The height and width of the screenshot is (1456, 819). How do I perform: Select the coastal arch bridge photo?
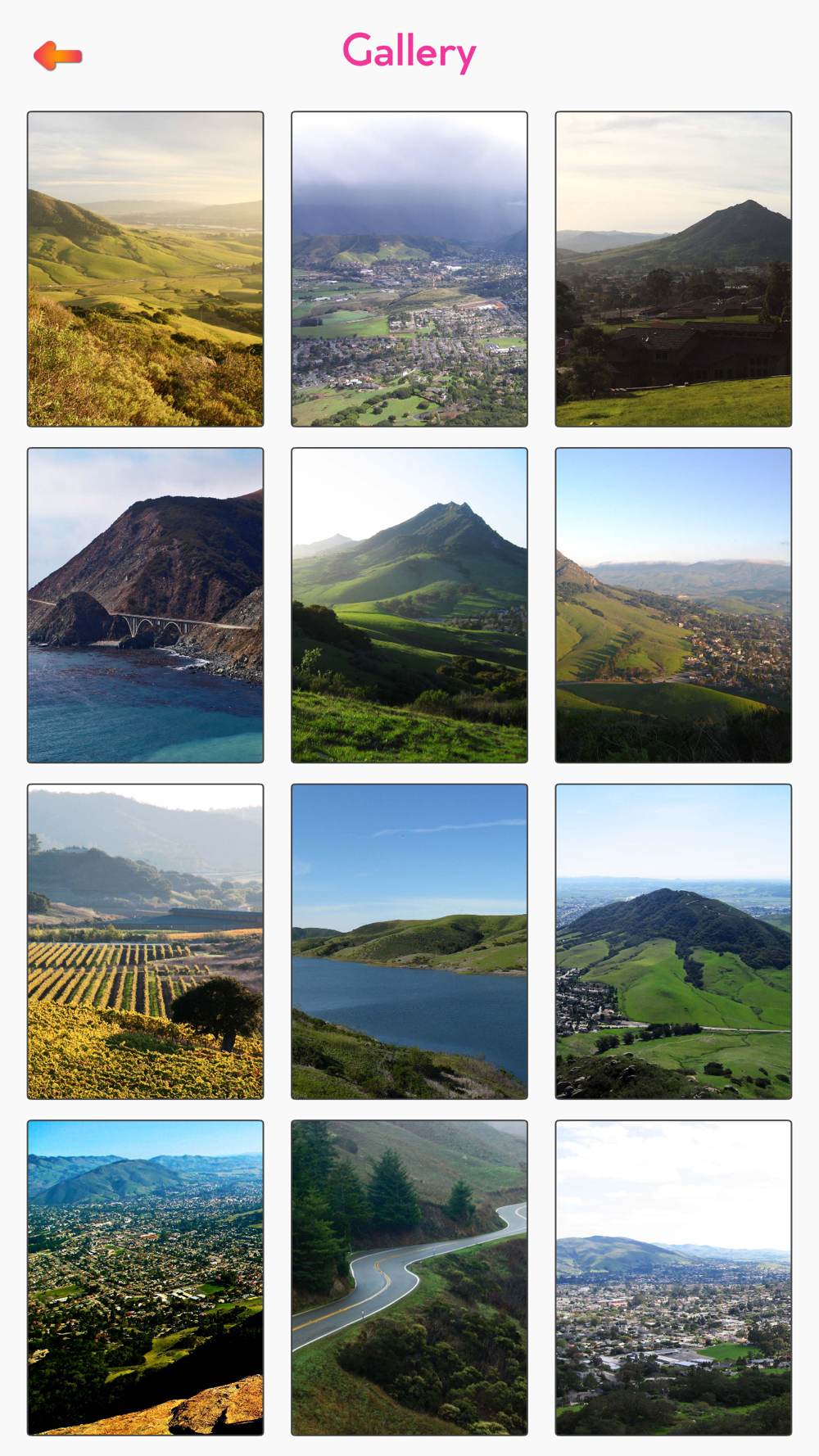tap(146, 605)
